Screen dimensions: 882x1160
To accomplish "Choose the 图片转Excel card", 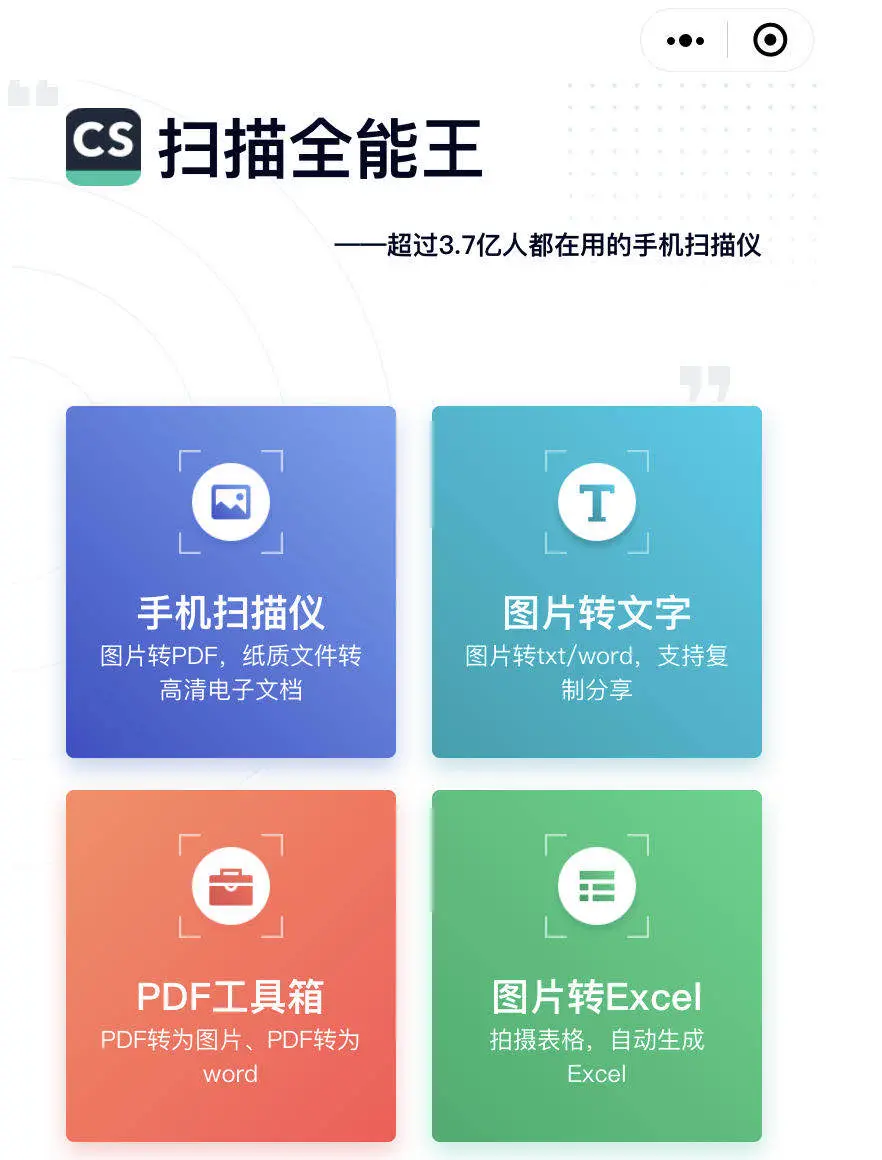I will pyautogui.click(x=596, y=965).
